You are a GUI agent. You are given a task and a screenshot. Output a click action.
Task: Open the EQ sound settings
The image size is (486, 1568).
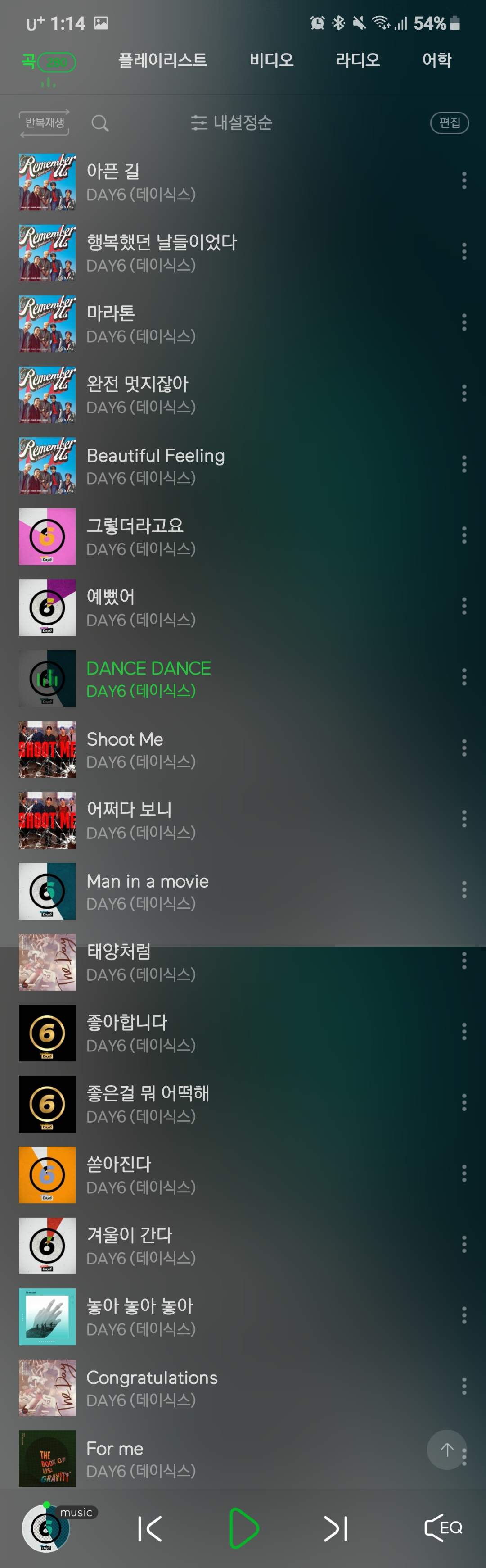point(443,1528)
